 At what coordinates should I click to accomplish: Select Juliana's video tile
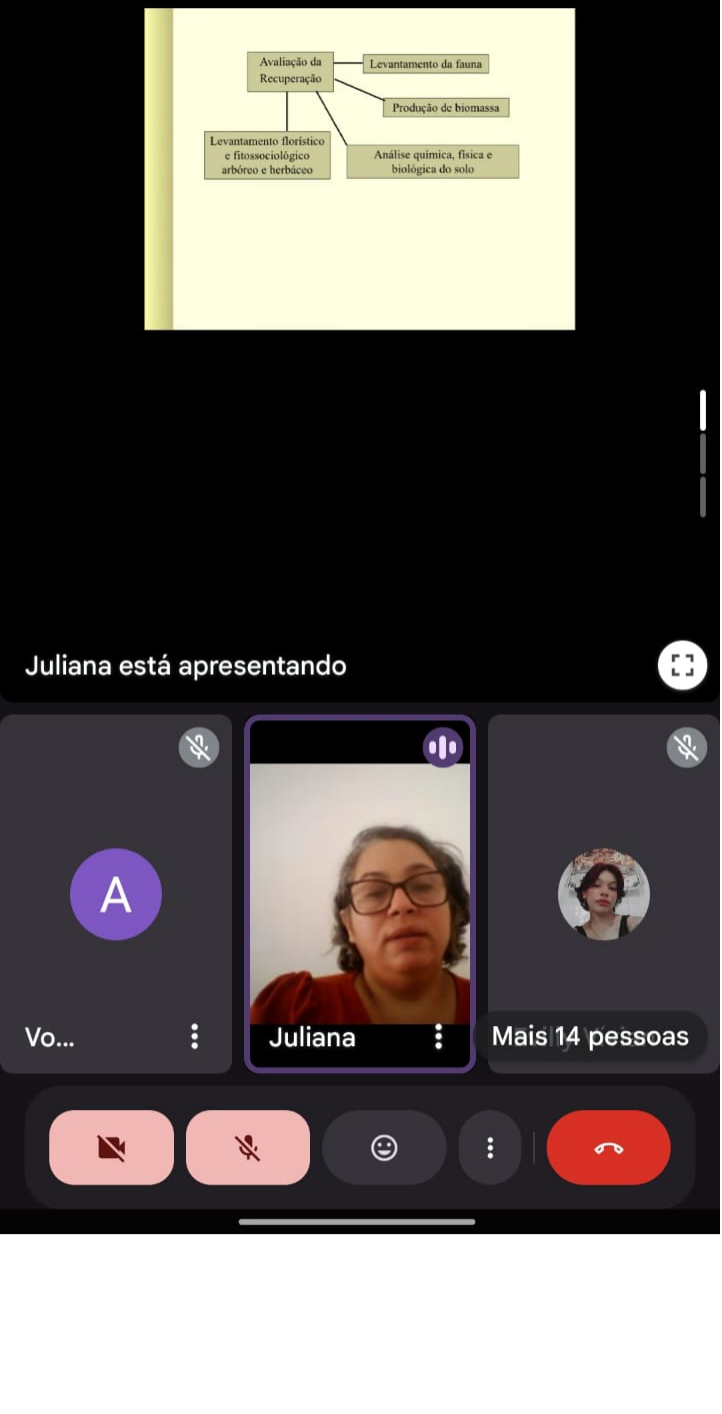tap(359, 890)
